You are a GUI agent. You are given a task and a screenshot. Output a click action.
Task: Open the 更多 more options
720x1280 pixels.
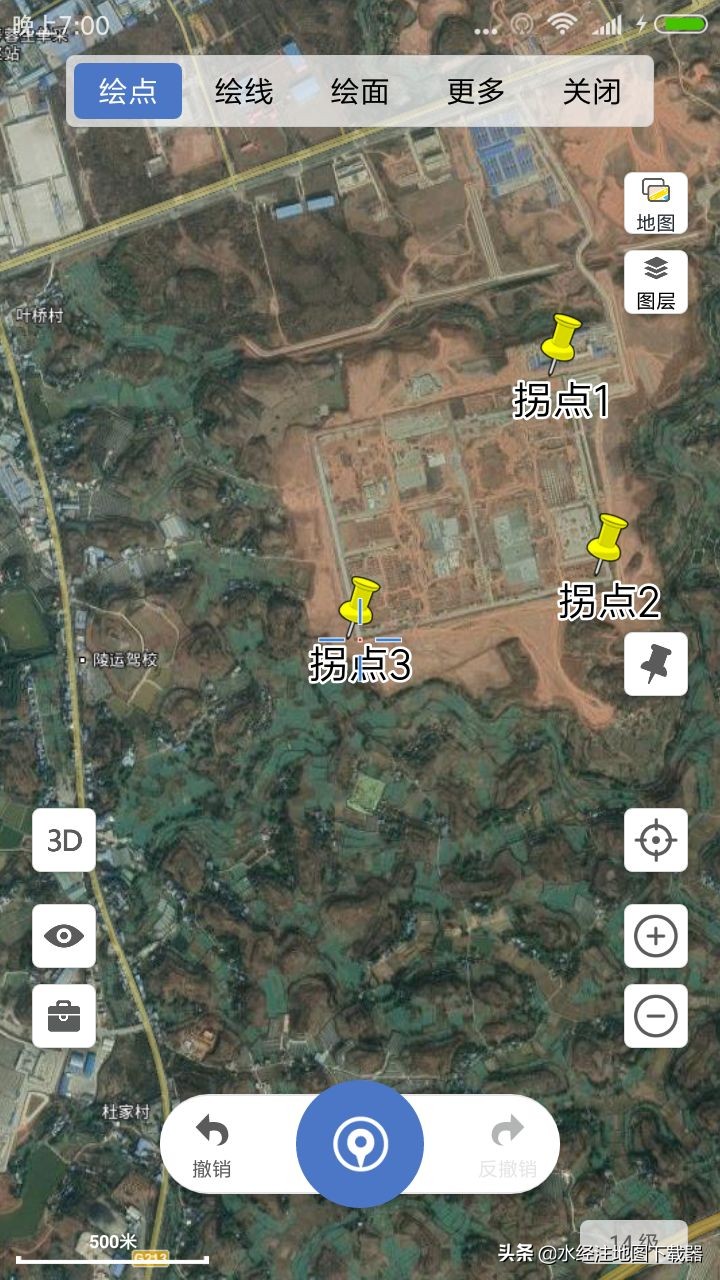pyautogui.click(x=476, y=91)
